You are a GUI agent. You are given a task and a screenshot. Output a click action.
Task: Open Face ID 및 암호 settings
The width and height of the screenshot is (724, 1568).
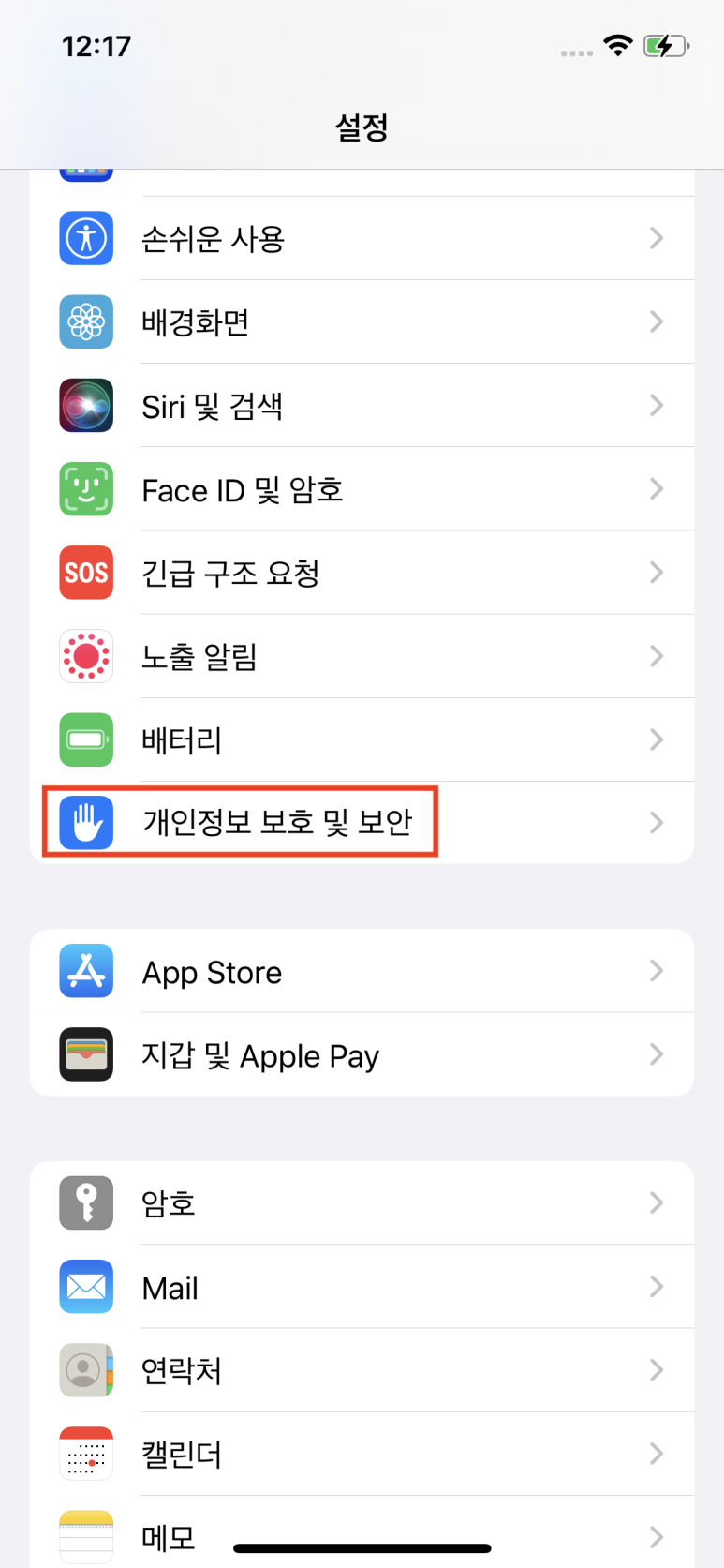pyautogui.click(x=362, y=489)
